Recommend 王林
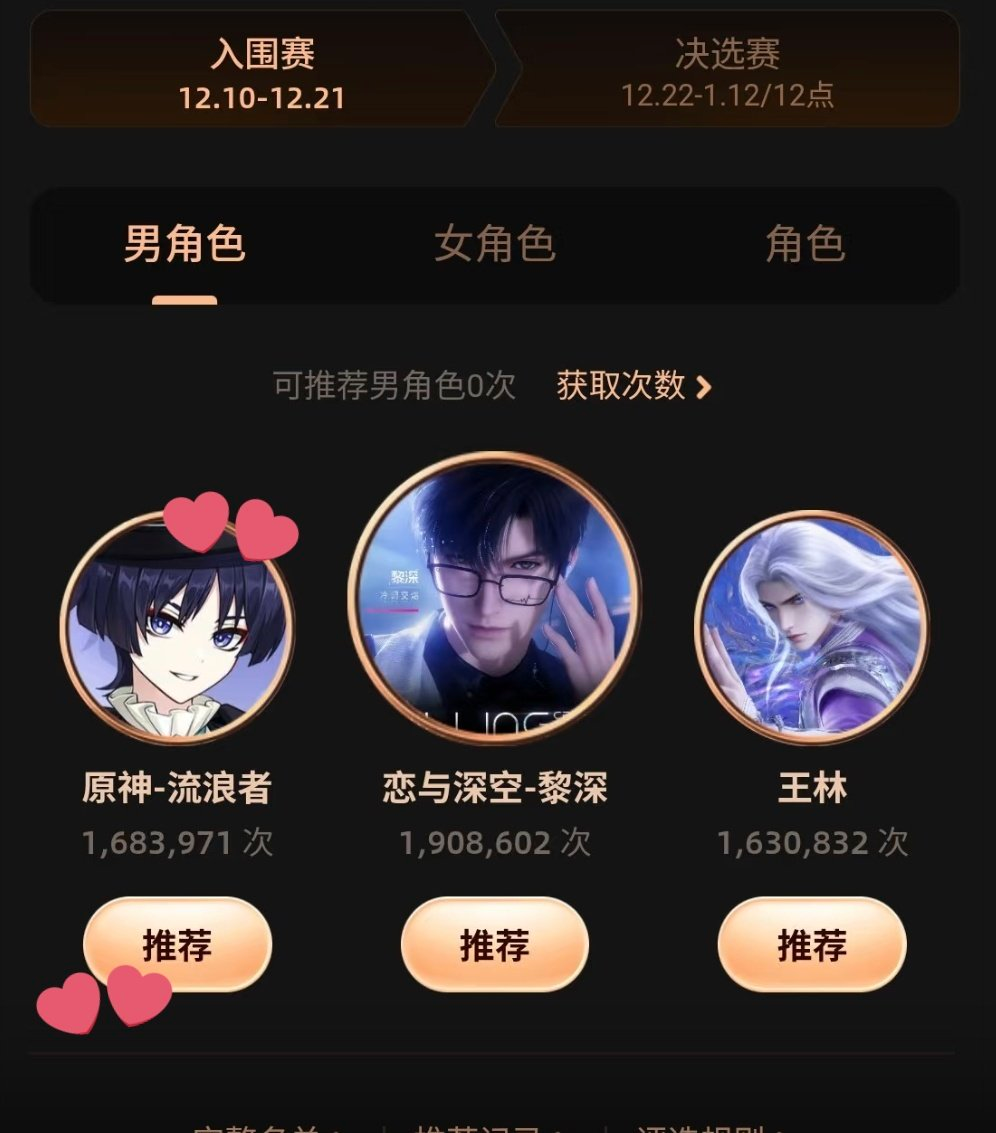The height and width of the screenshot is (1133, 996). click(811, 944)
